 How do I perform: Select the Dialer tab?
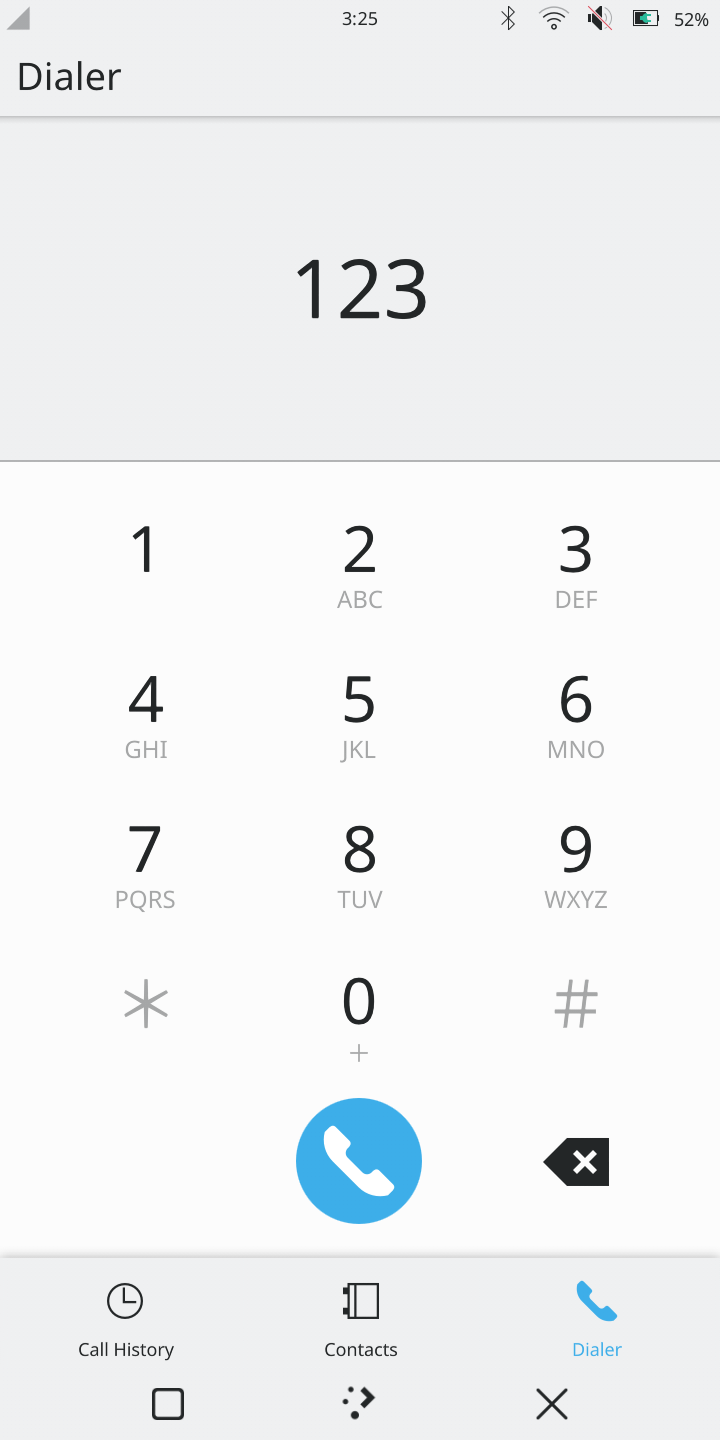pyautogui.click(x=597, y=1320)
